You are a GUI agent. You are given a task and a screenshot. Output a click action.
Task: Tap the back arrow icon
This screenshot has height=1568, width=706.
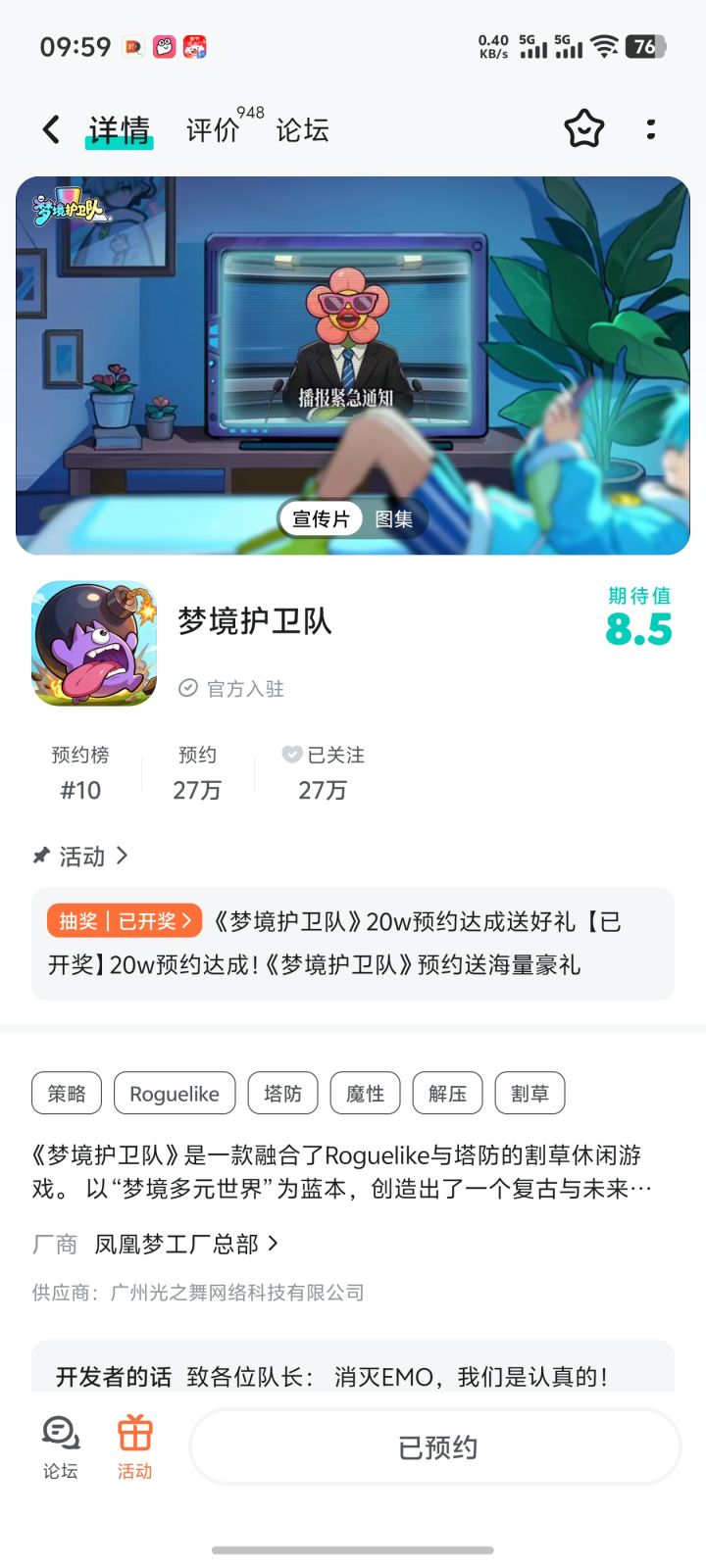coord(49,128)
